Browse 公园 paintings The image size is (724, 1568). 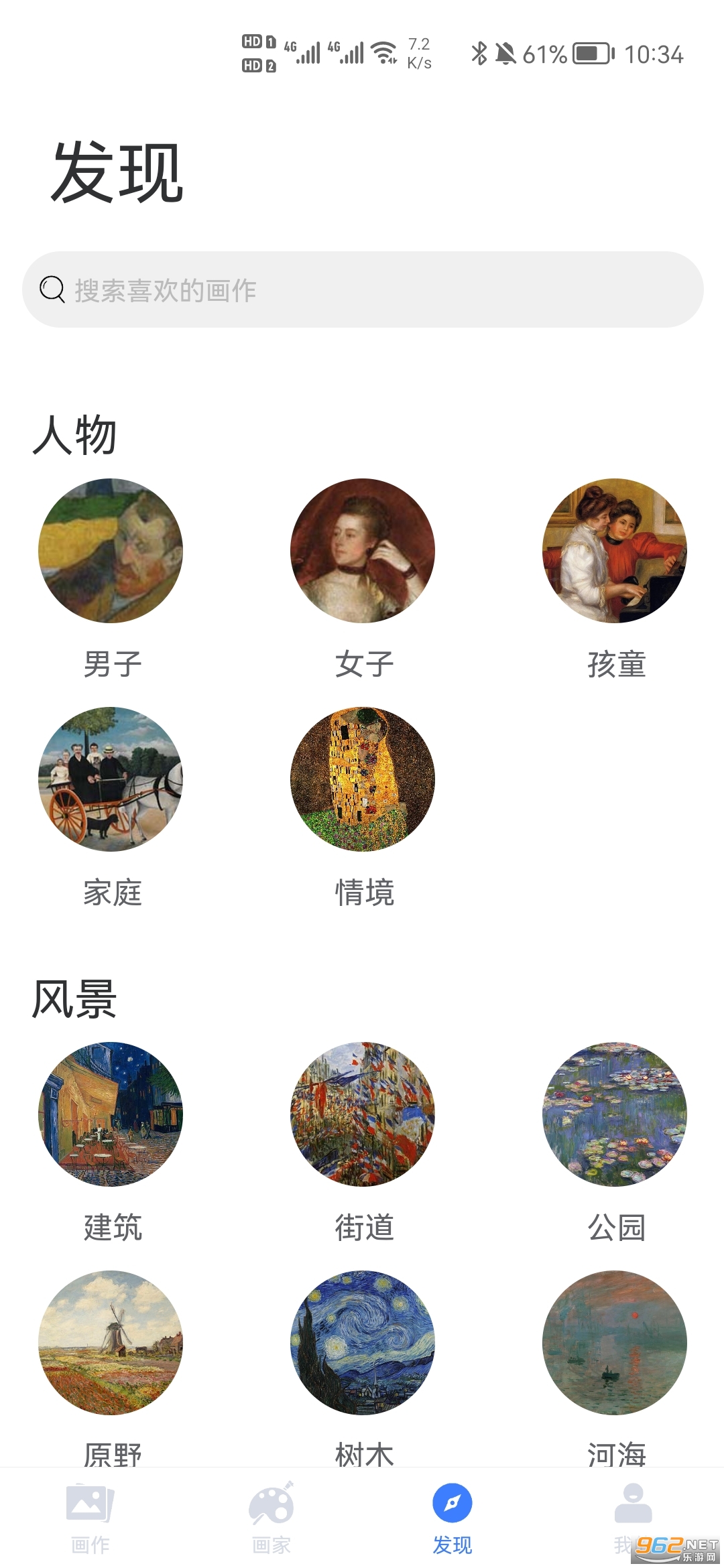click(x=615, y=1114)
